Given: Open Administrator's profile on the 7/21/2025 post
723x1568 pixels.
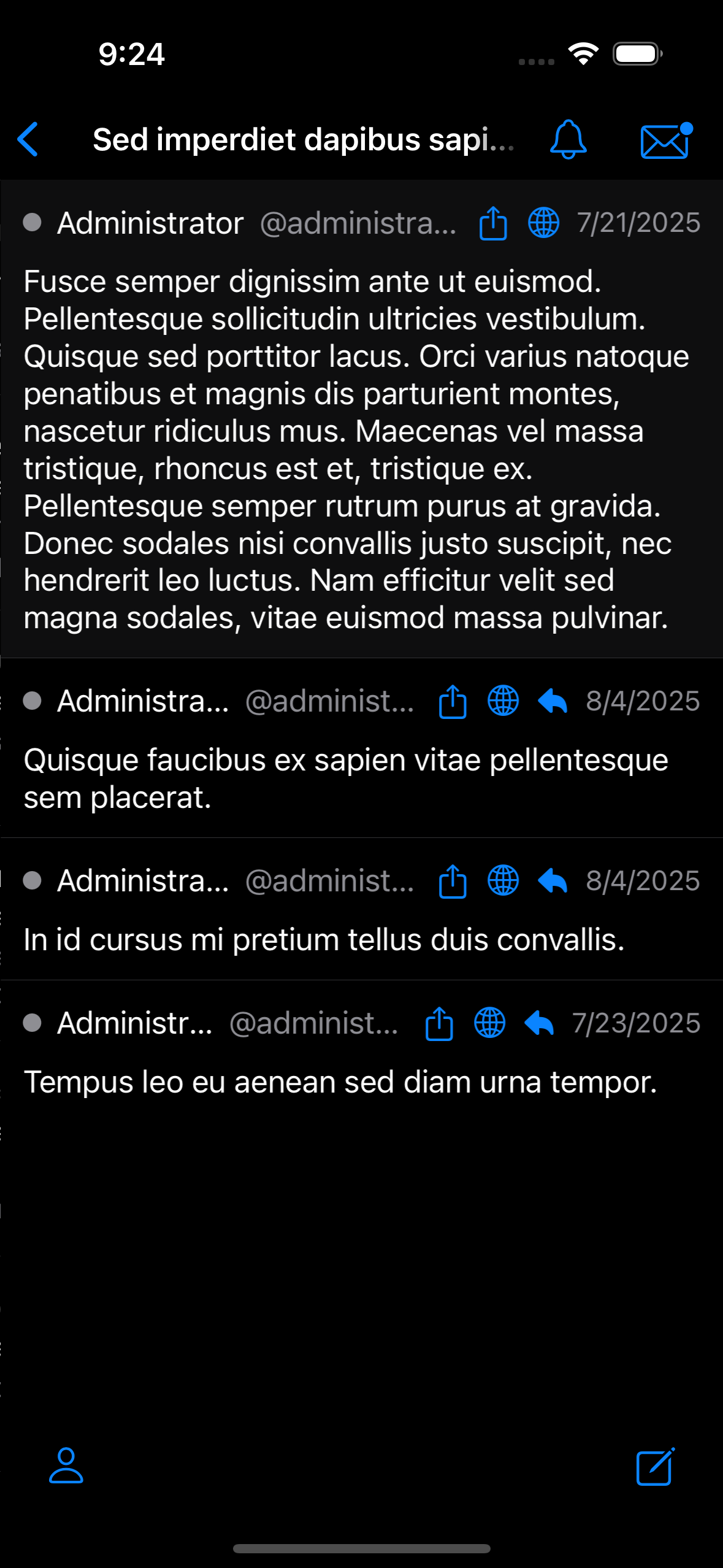Looking at the screenshot, I should [150, 223].
